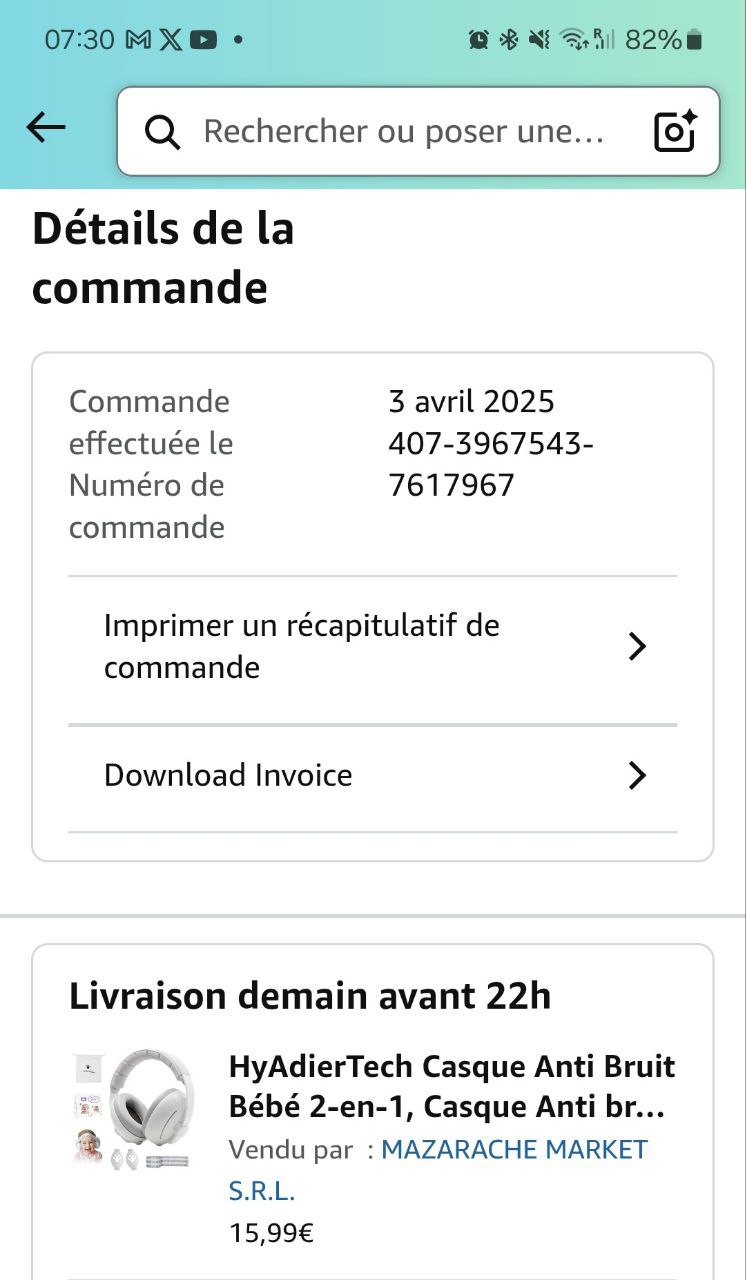The width and height of the screenshot is (746, 1280).
Task: Open Imprimer un récapitulatif de commande
Action: click(x=372, y=647)
